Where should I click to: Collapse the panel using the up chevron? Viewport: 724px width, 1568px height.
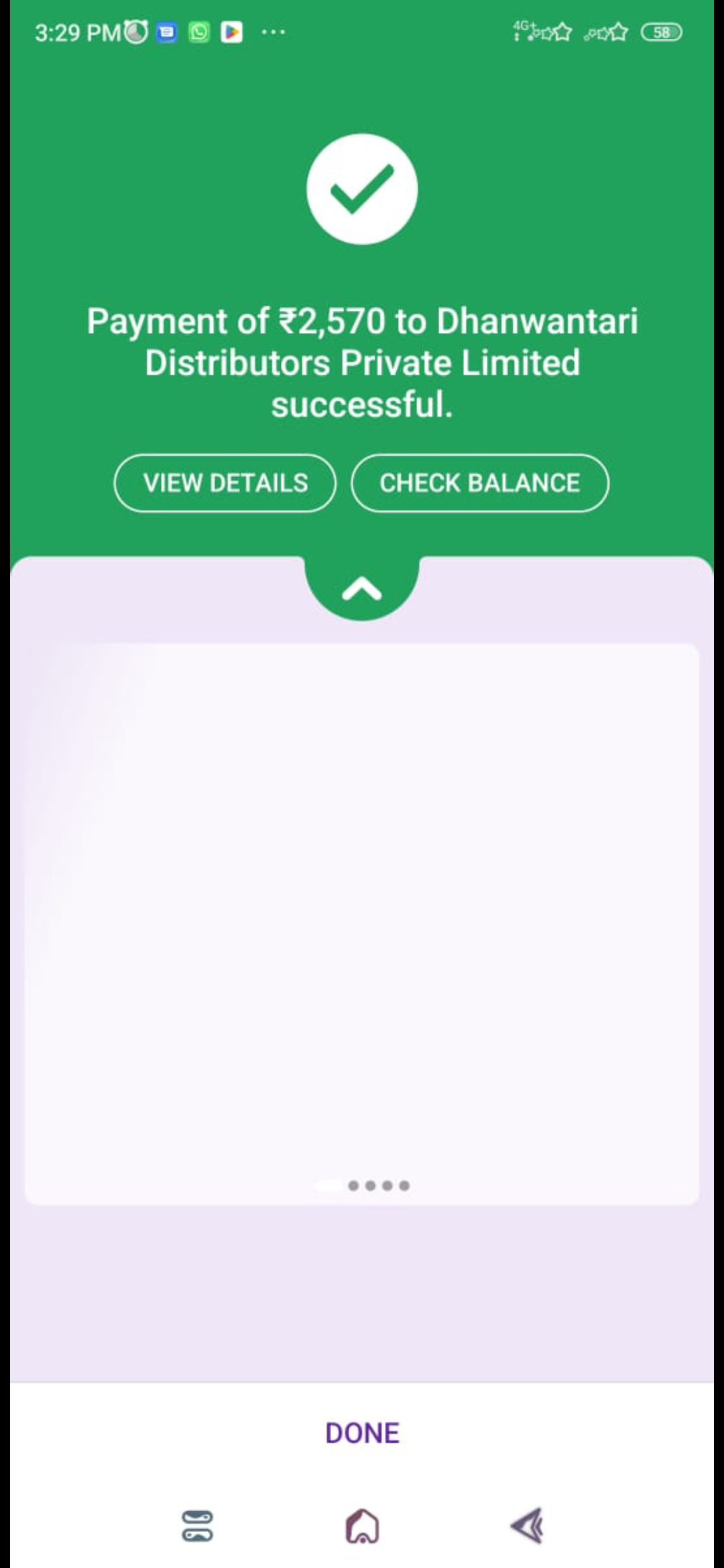tap(362, 589)
